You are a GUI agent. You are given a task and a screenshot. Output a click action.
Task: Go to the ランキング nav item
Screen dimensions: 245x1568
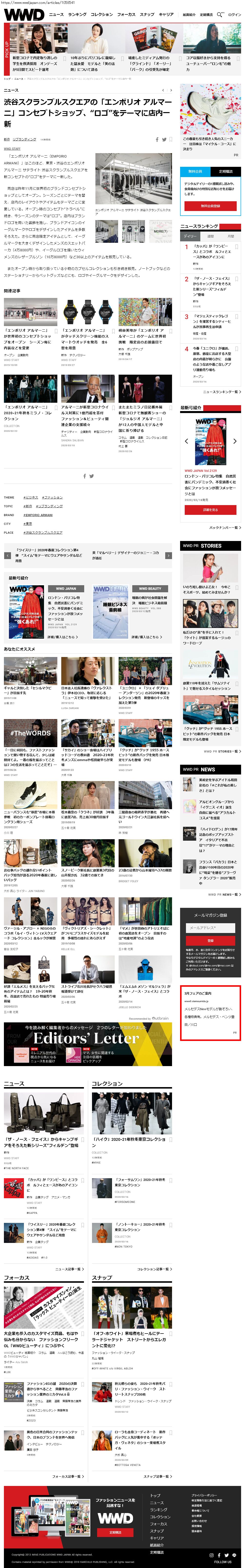tap(77, 14)
